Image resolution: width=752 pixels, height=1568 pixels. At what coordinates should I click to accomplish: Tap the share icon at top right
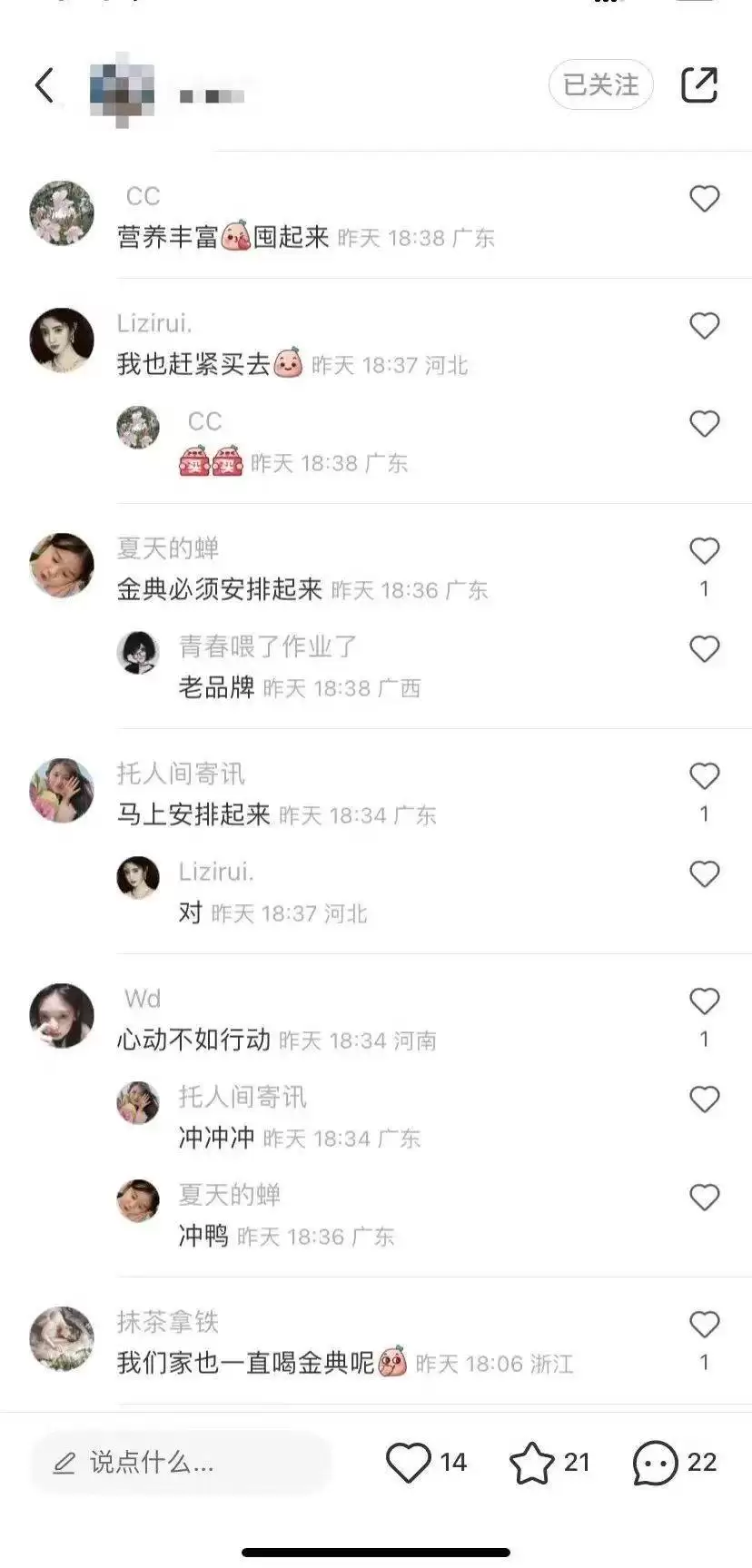[x=699, y=84]
